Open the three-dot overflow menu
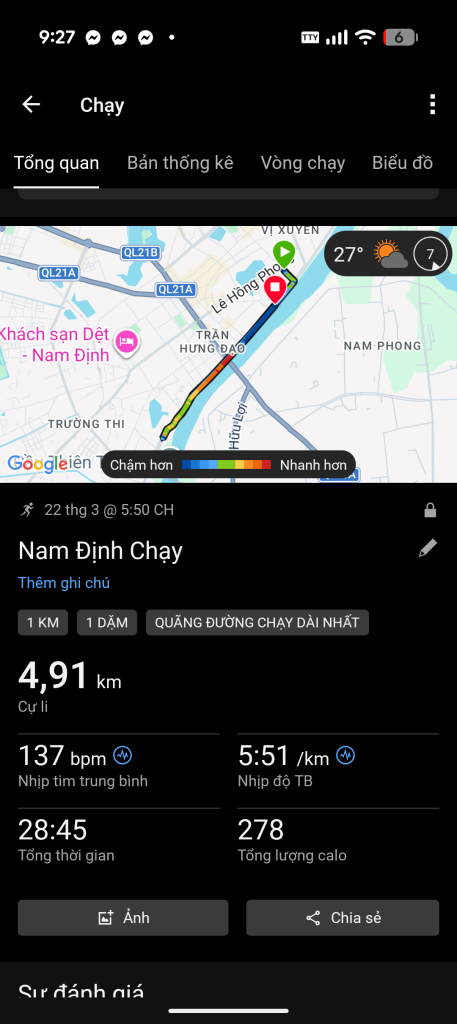Viewport: 457px width, 1024px height. coord(432,104)
